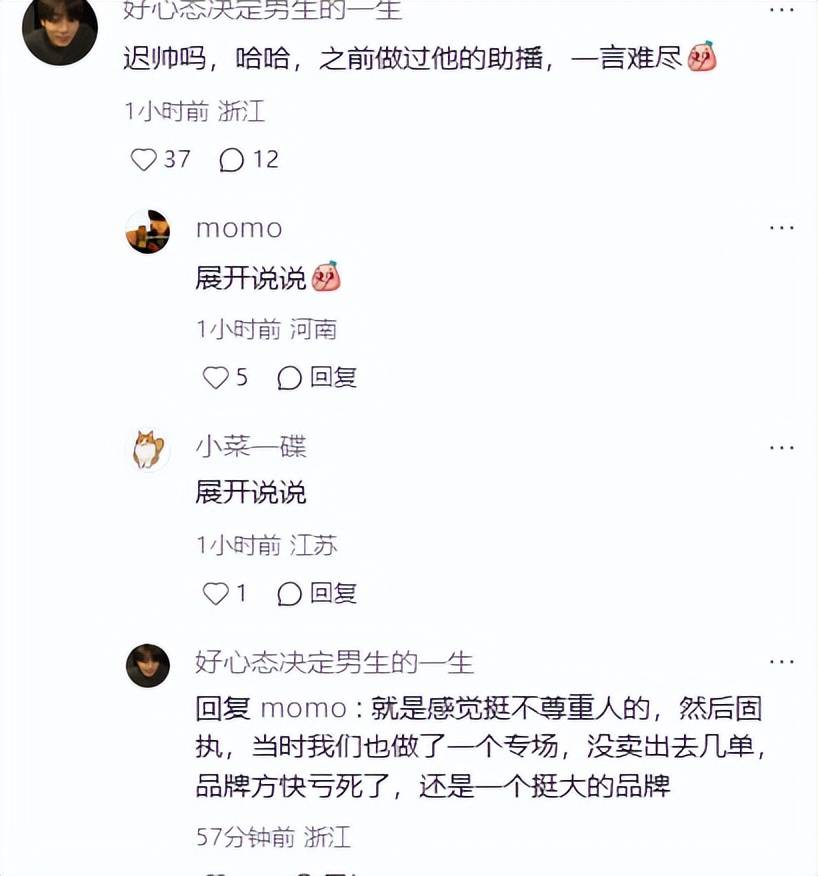Image resolution: width=818 pixels, height=876 pixels.
Task: View 小菜一碟's cat avatar profile
Action: 147,449
